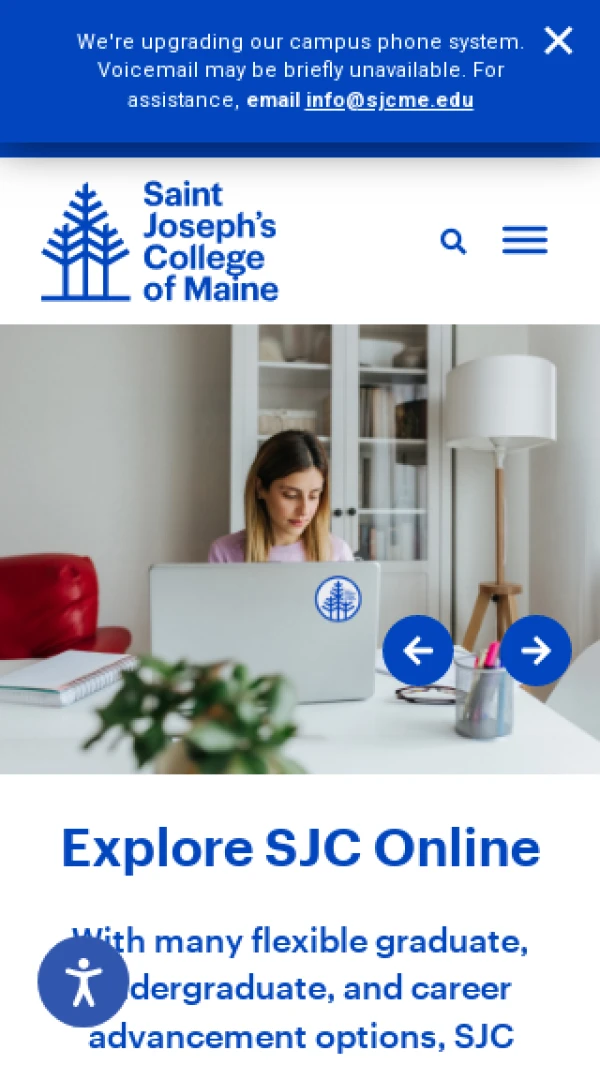
Task: Show the previous carousel slide
Action: point(418,651)
